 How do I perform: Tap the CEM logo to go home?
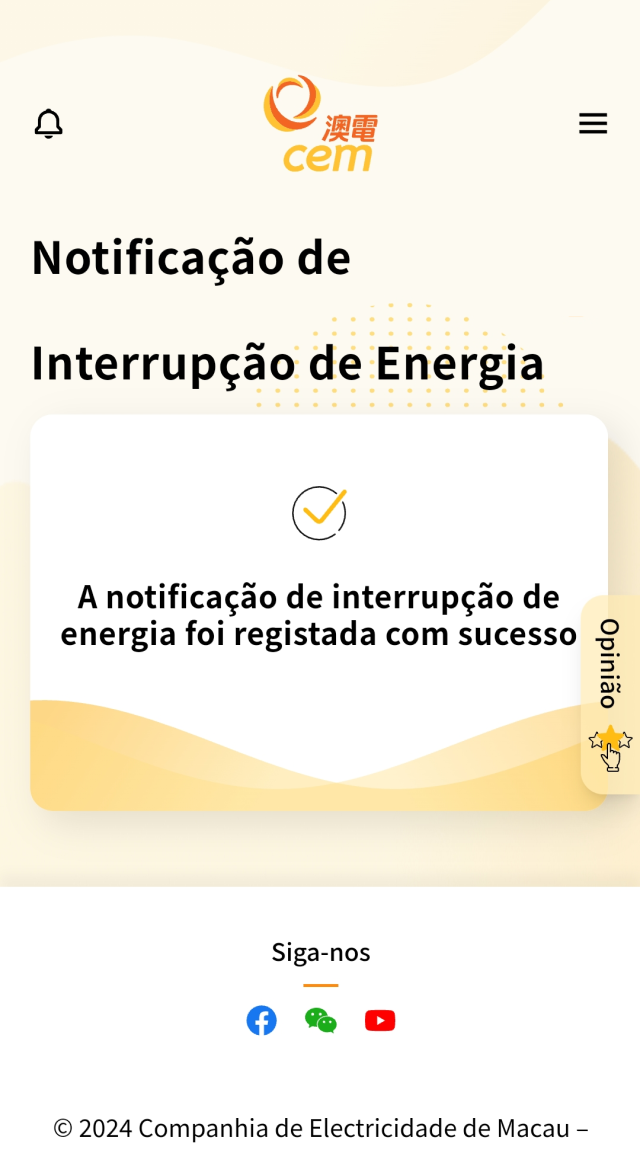point(321,124)
